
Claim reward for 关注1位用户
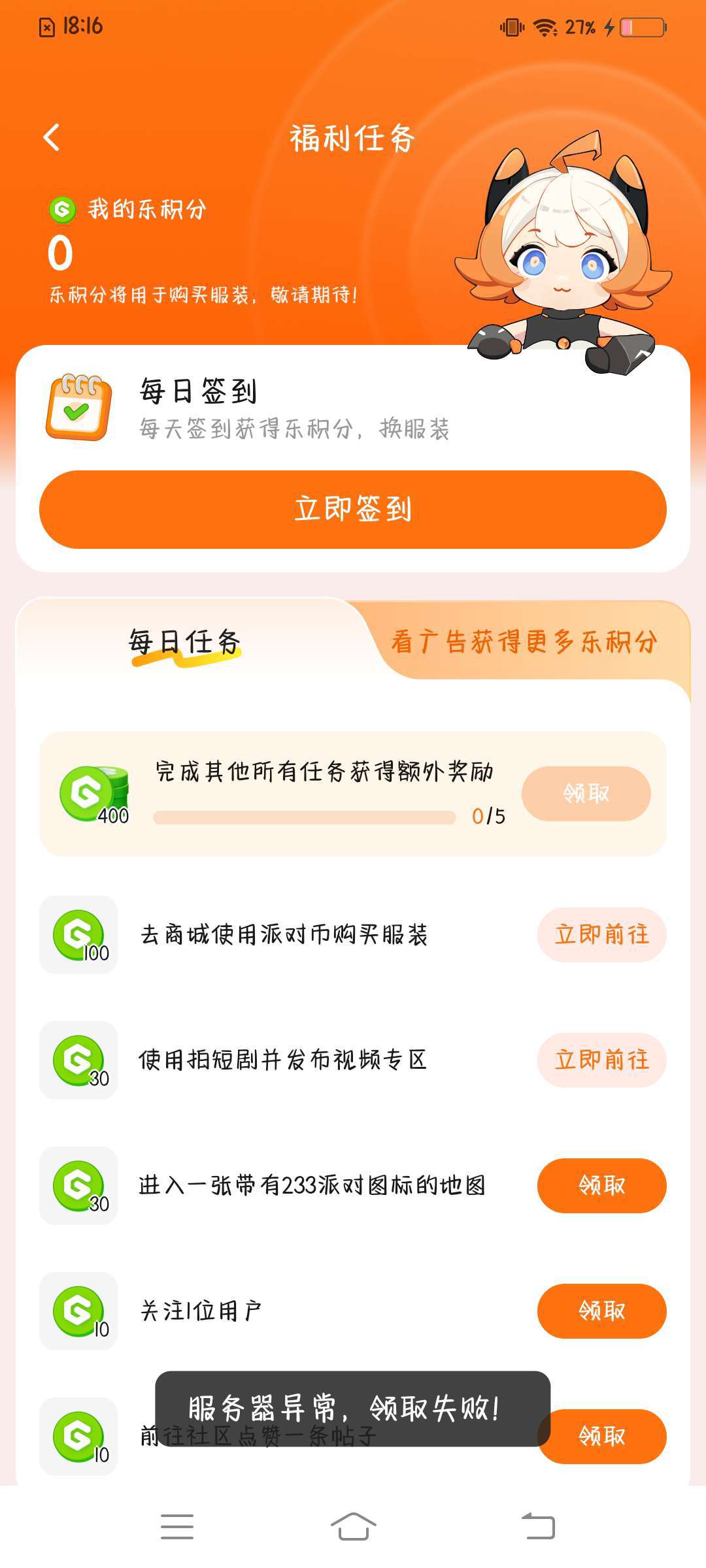(x=601, y=1311)
